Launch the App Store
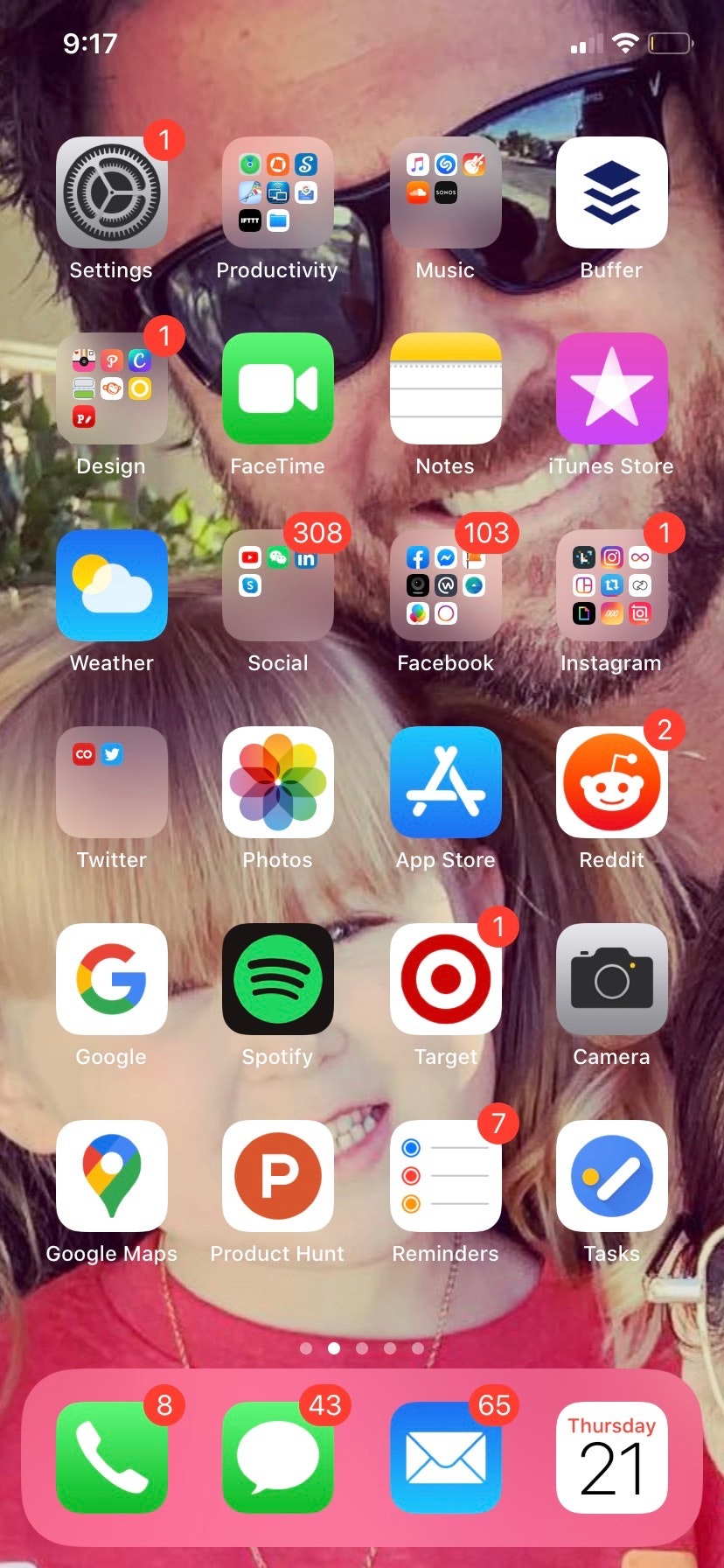 pyautogui.click(x=446, y=782)
